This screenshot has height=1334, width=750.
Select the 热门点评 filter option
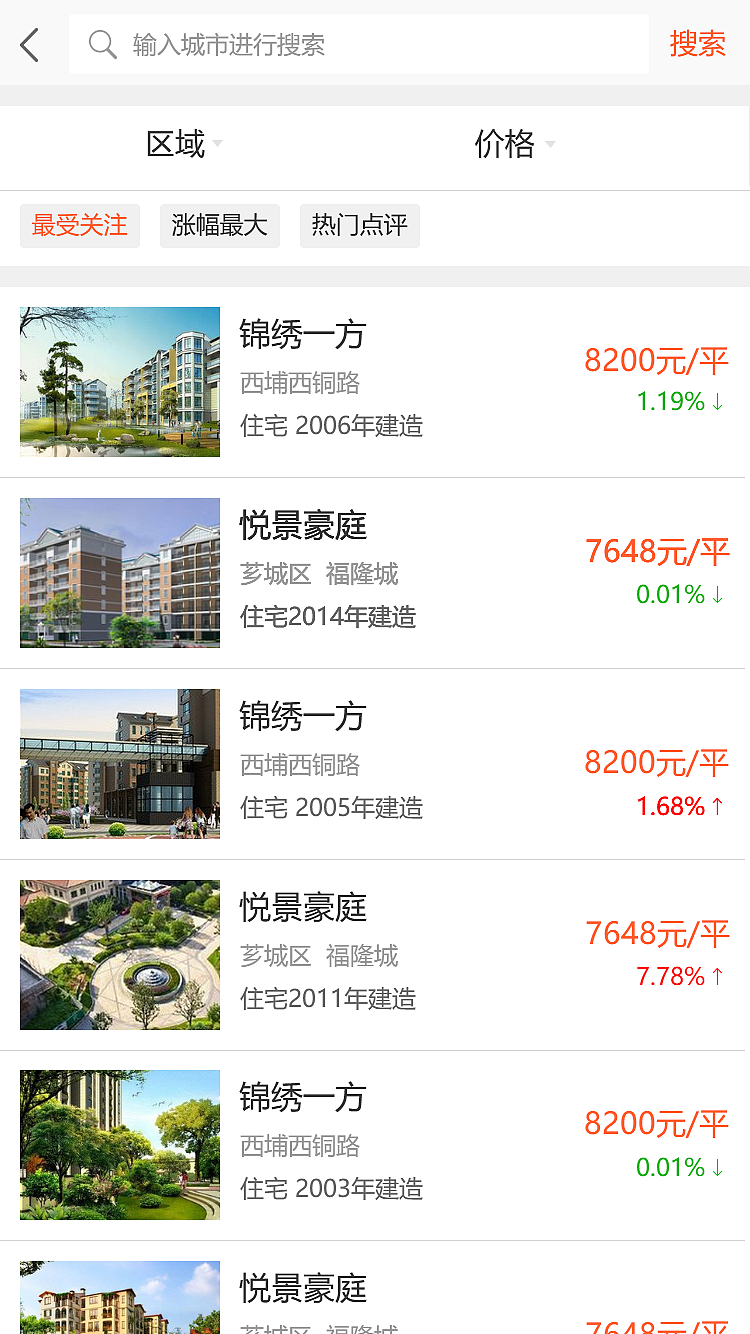(x=359, y=226)
